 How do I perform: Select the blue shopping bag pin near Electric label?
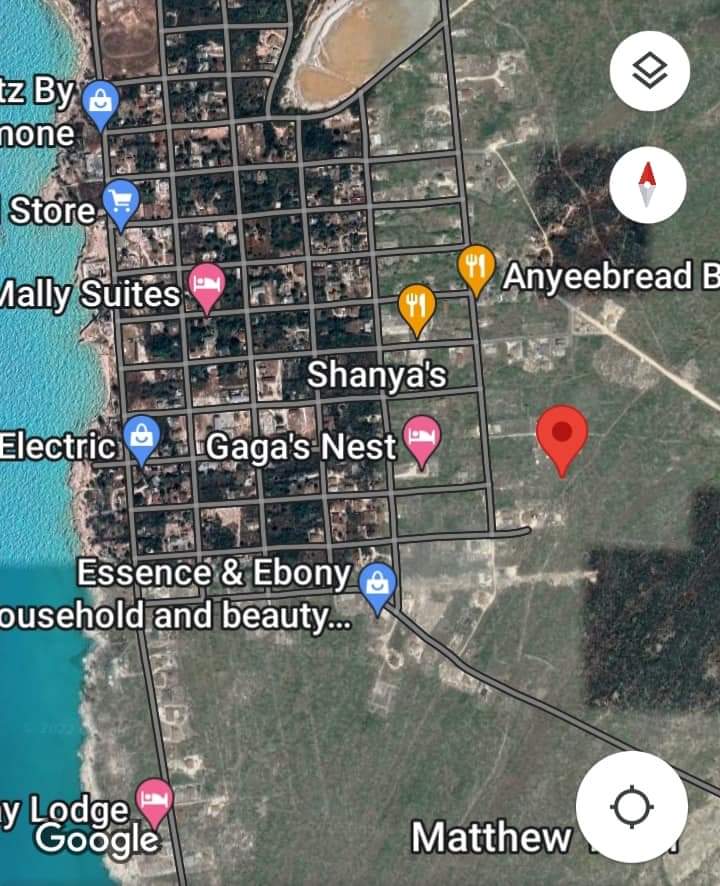click(142, 437)
